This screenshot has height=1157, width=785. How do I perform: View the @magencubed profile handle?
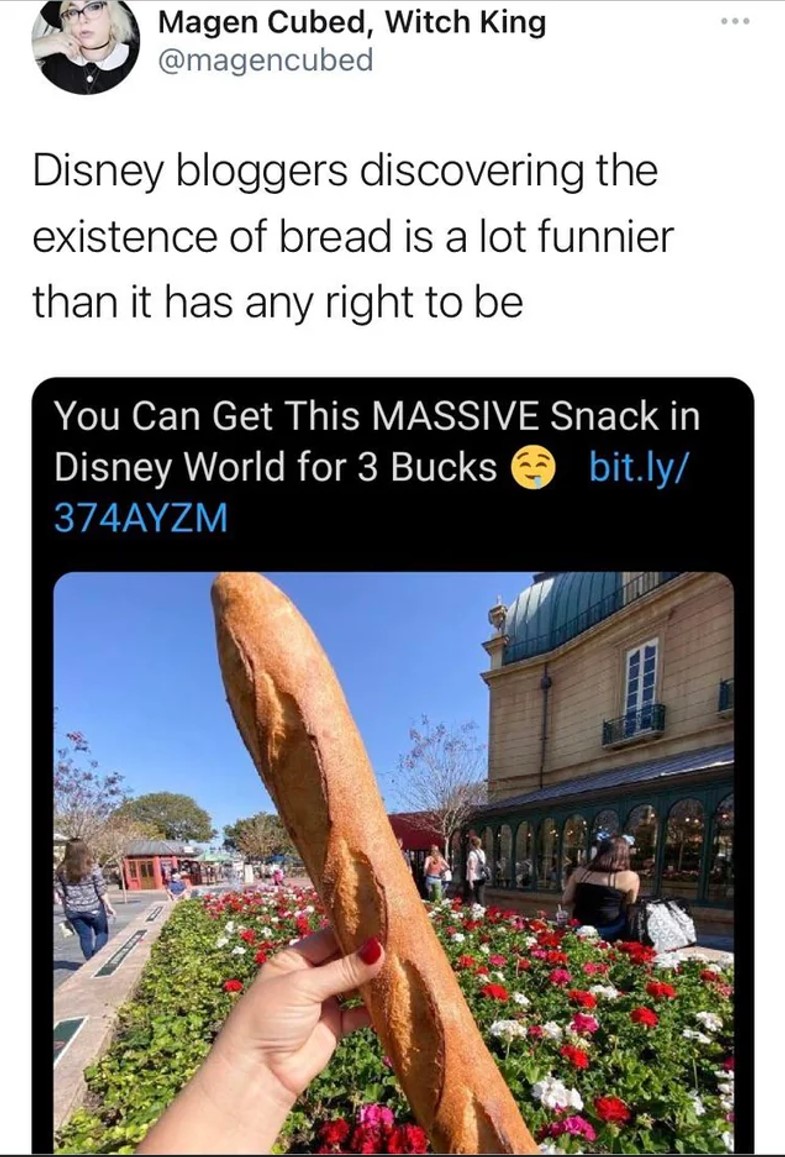pyautogui.click(x=265, y=60)
